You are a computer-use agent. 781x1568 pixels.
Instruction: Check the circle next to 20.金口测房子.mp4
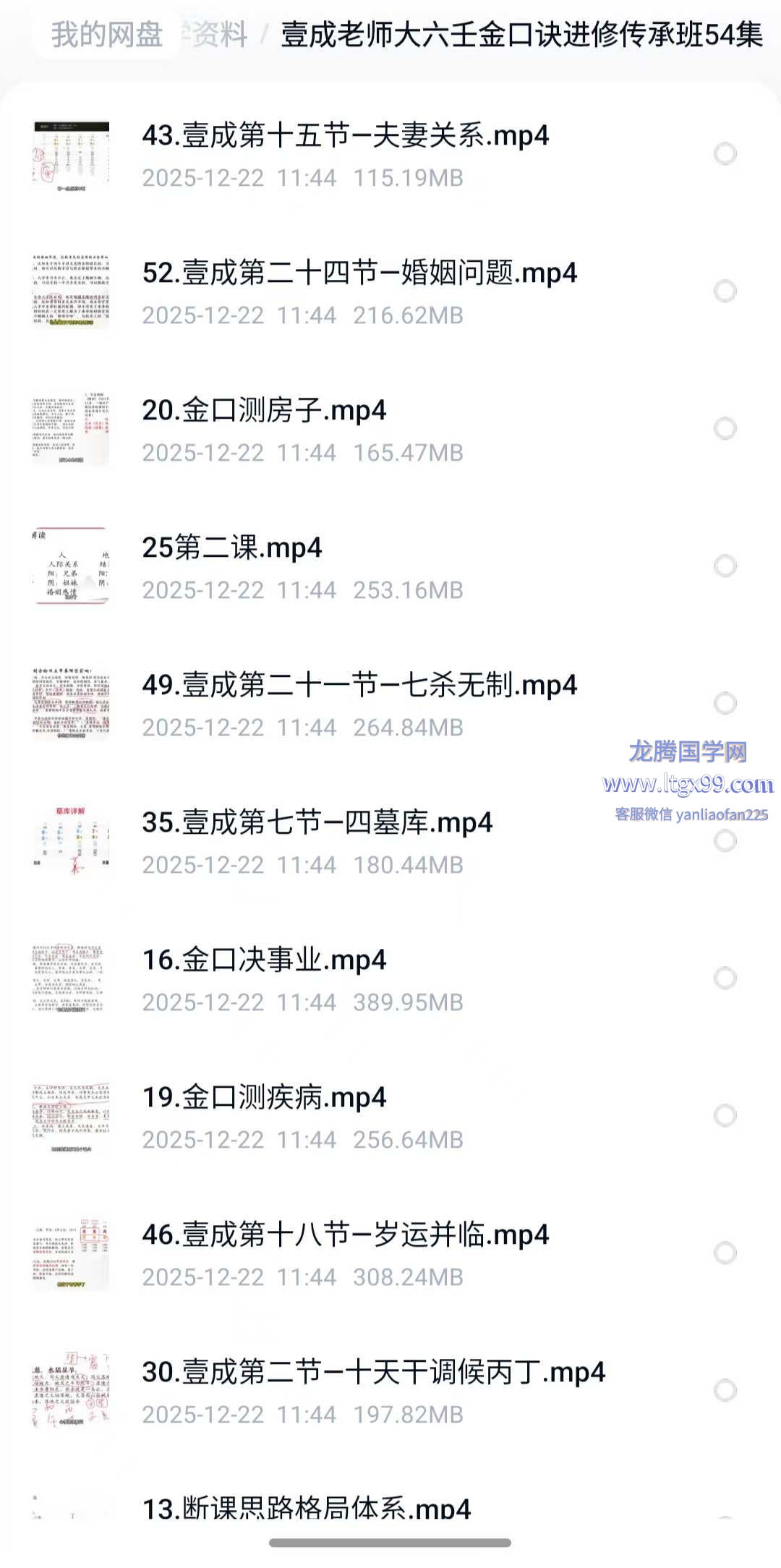tap(725, 429)
